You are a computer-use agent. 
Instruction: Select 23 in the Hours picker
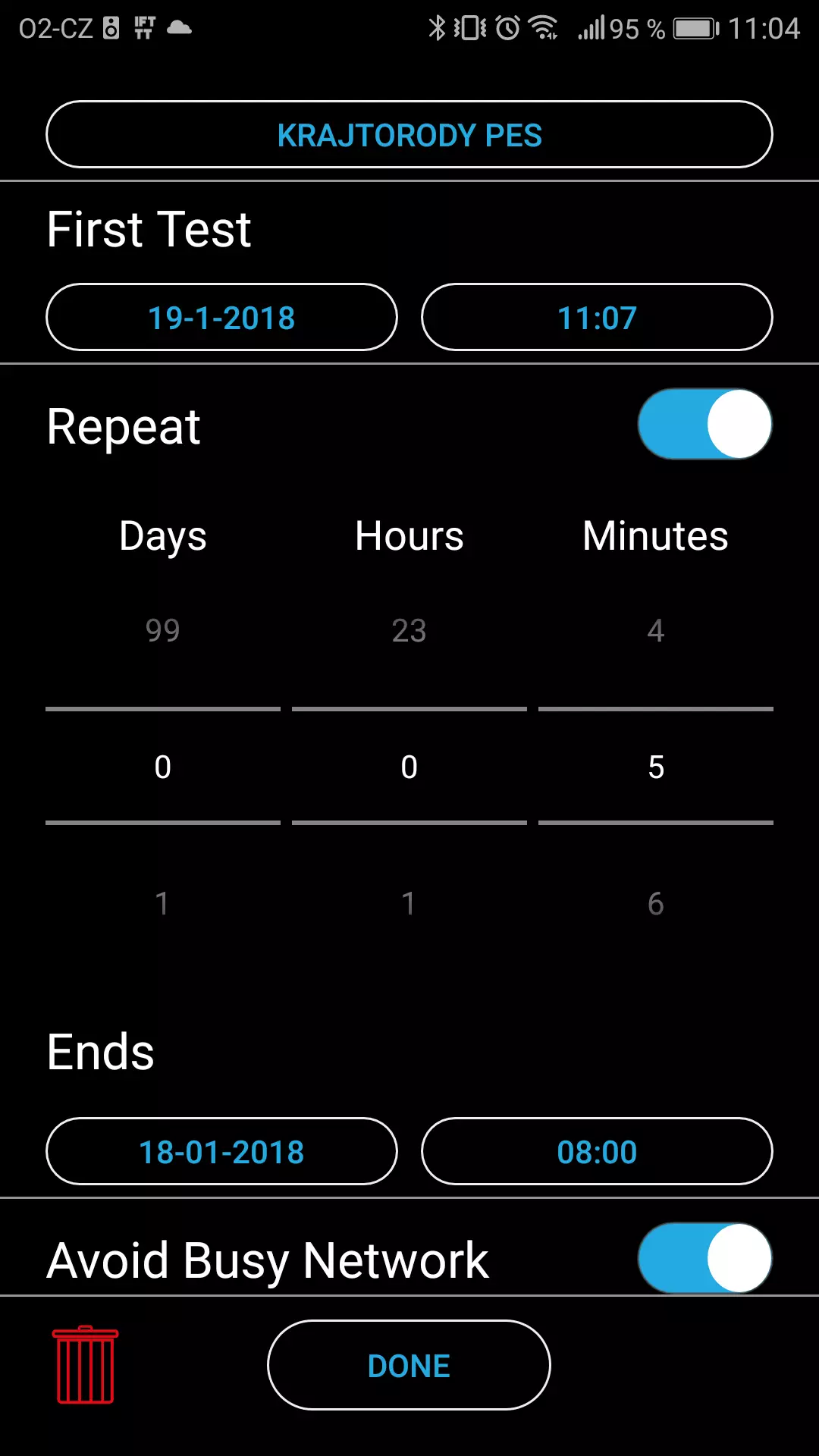point(409,630)
